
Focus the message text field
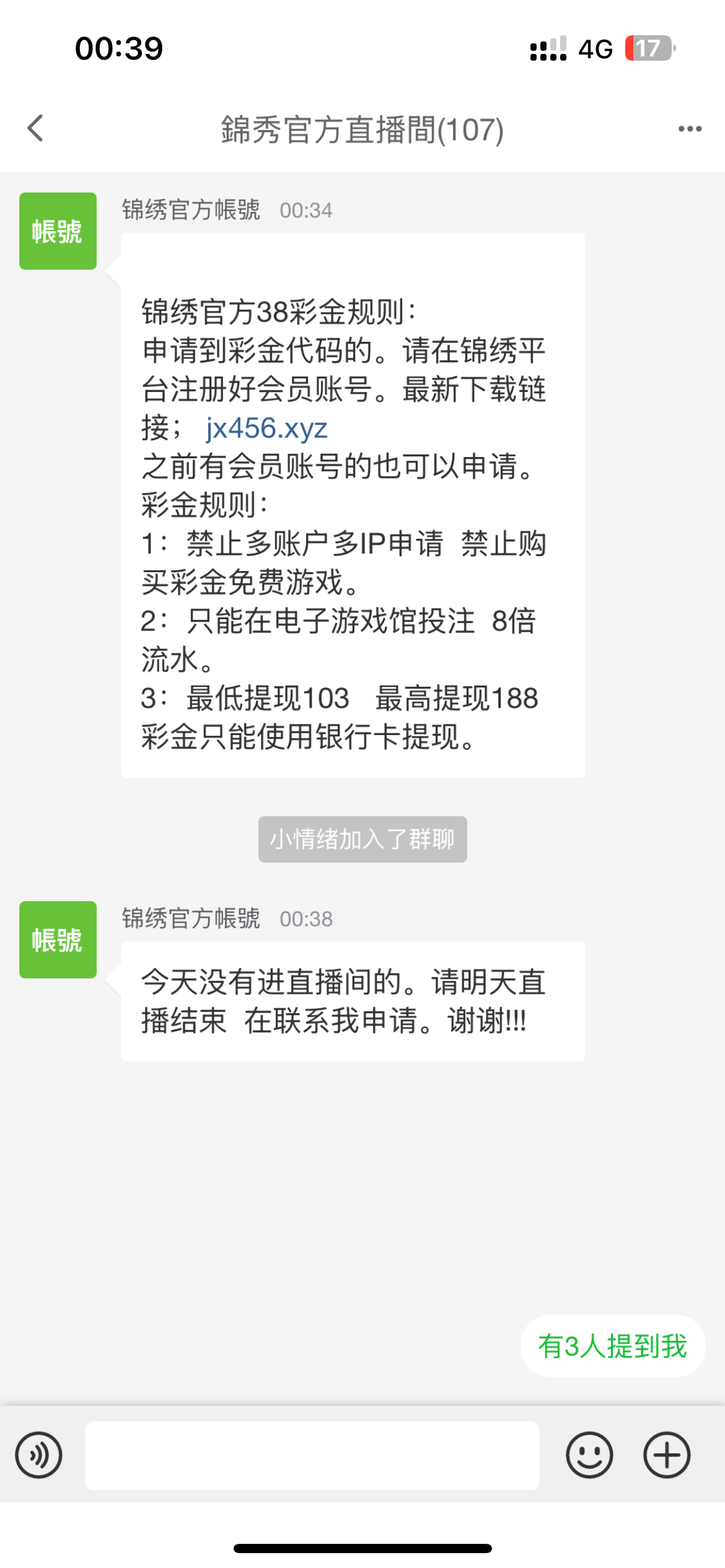[312, 1455]
